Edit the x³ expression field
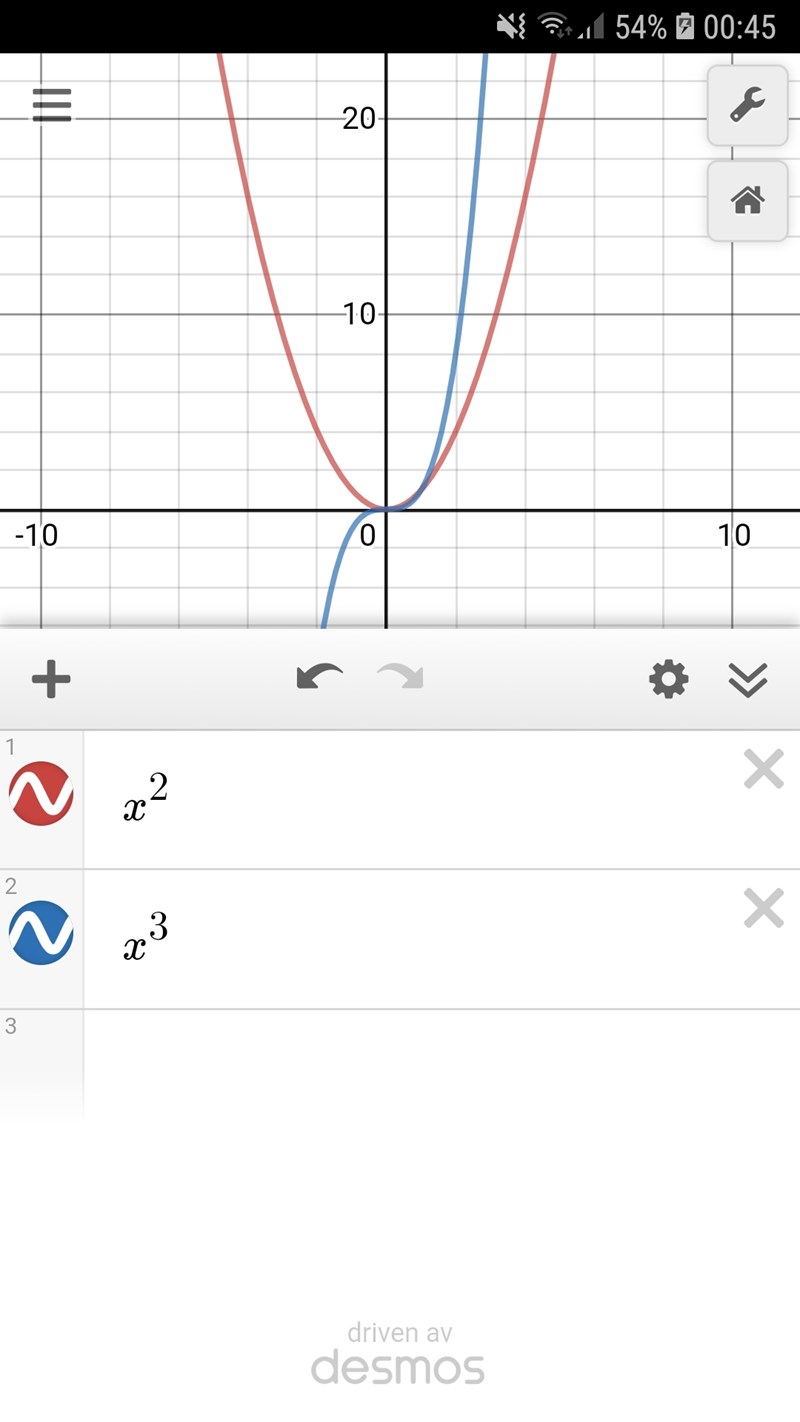 (400, 940)
